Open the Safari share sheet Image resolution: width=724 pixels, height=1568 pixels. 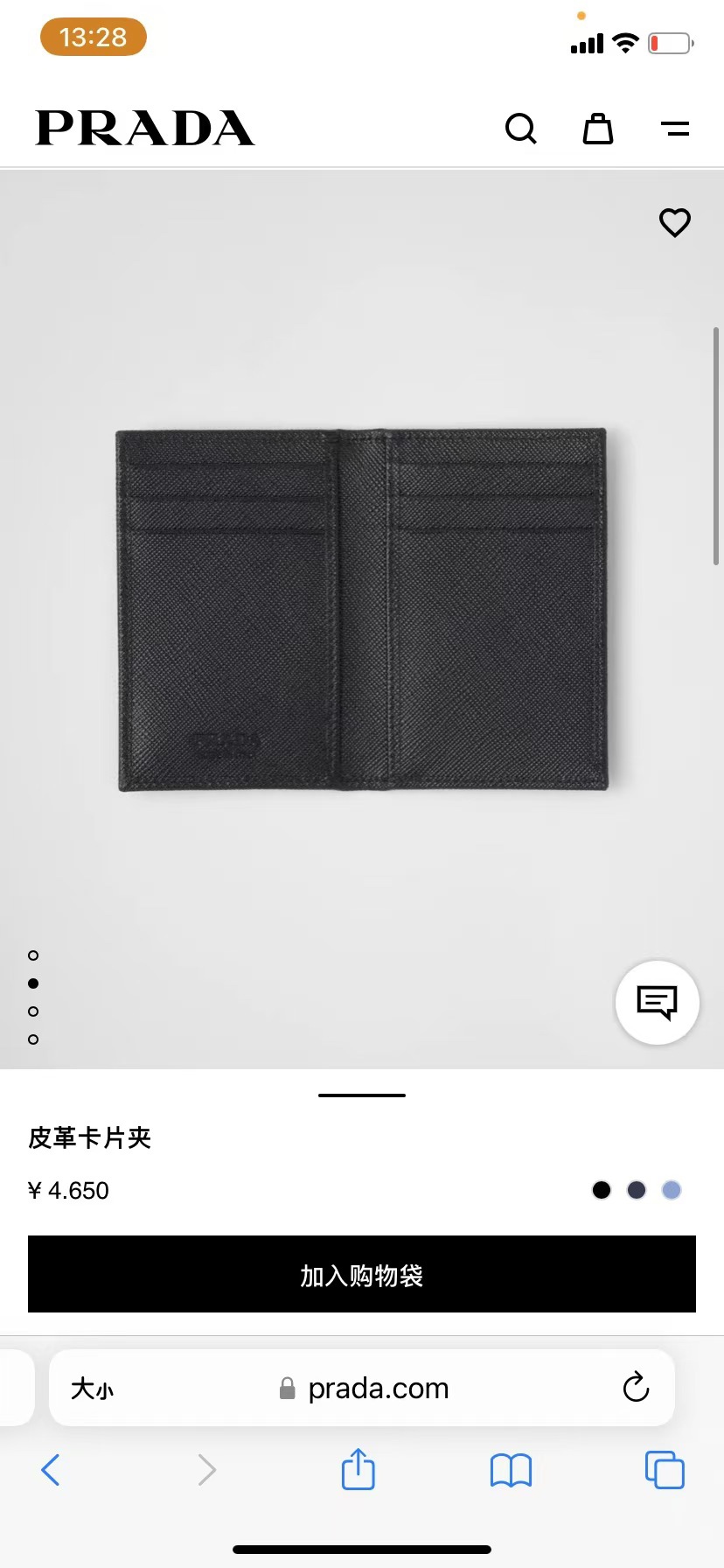click(x=358, y=1469)
